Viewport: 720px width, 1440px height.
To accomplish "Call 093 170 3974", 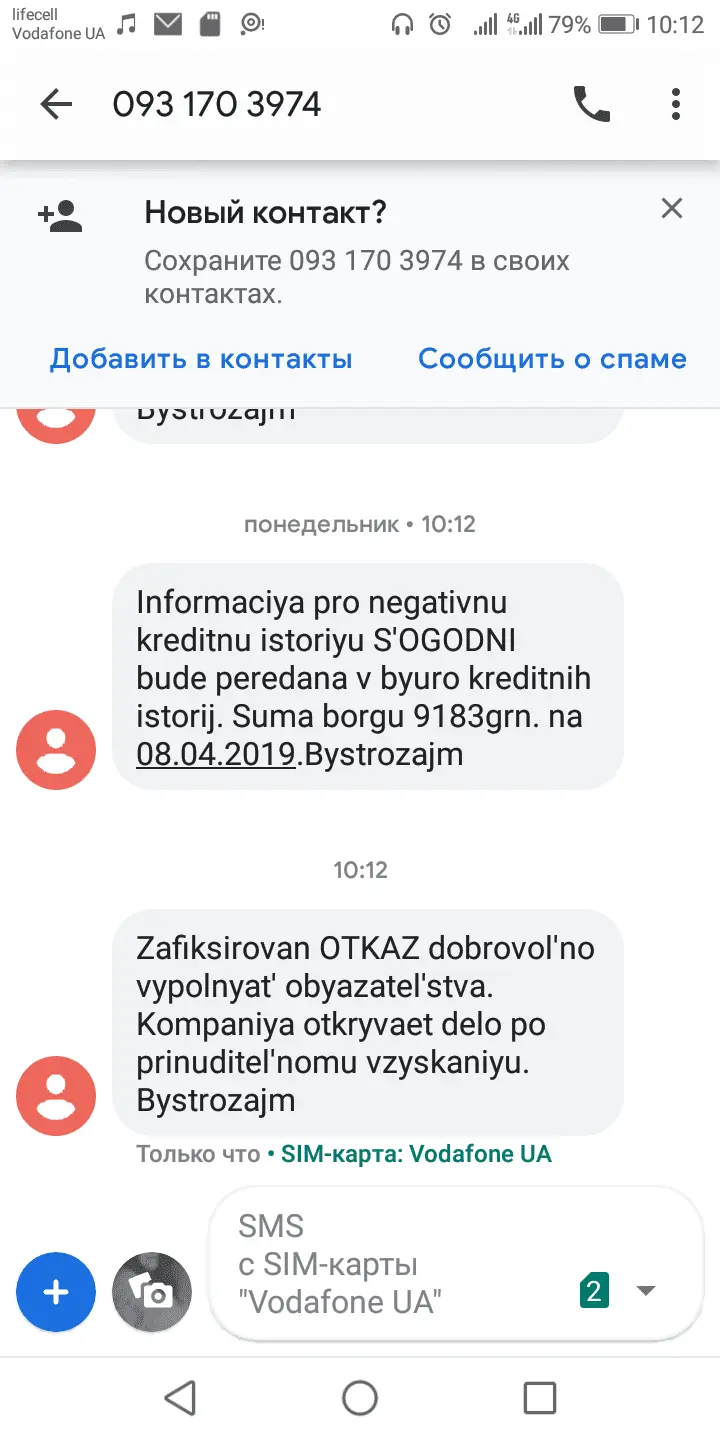I will tap(591, 104).
